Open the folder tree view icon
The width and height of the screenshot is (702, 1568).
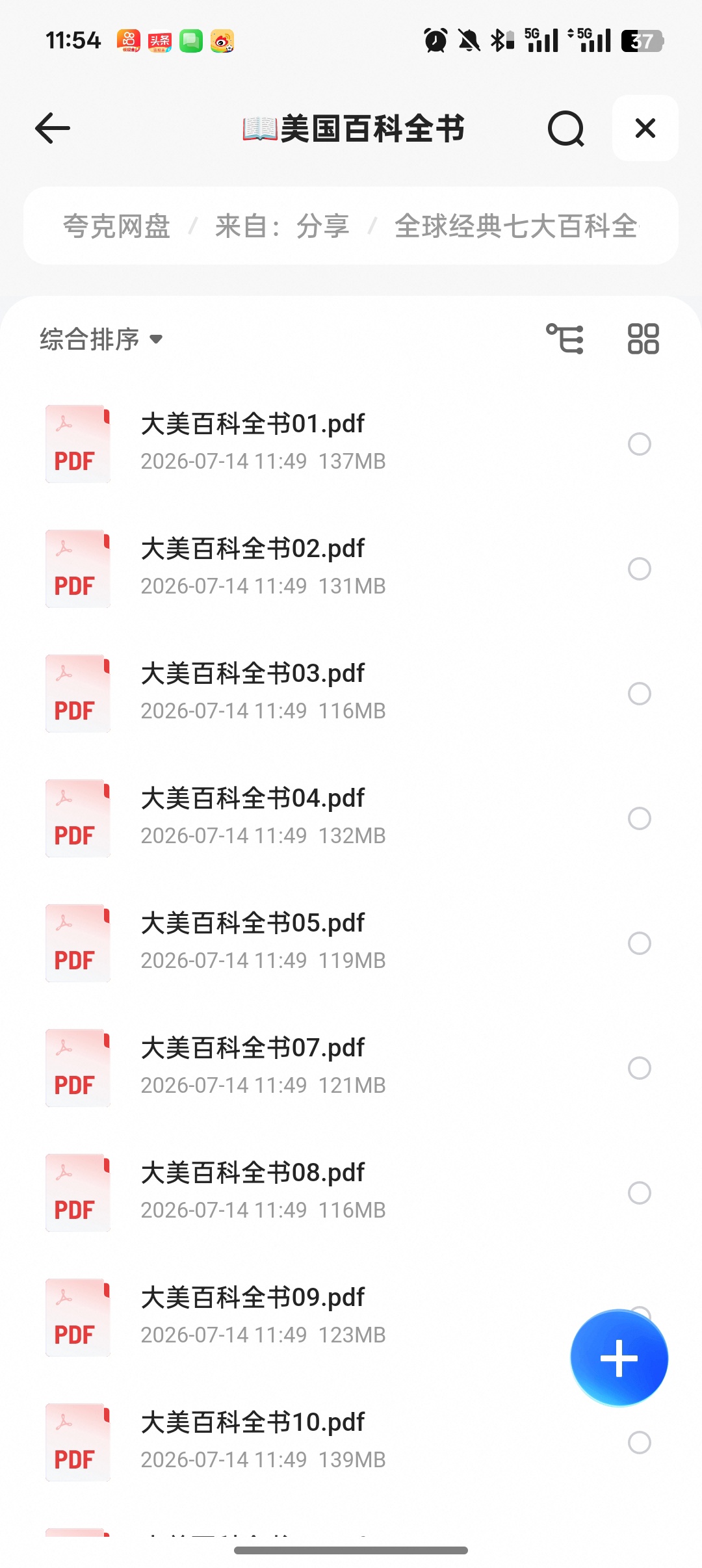click(565, 339)
